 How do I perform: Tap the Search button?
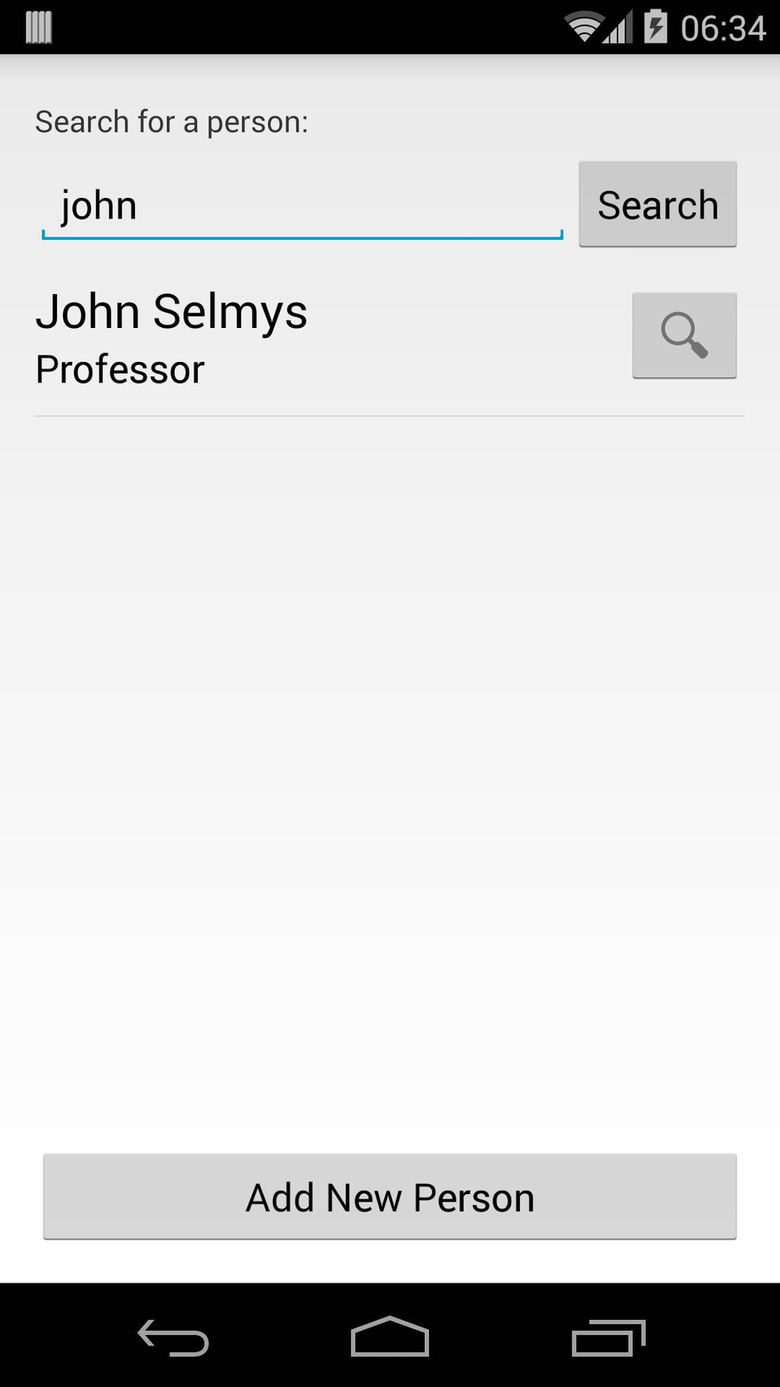pyautogui.click(x=657, y=205)
